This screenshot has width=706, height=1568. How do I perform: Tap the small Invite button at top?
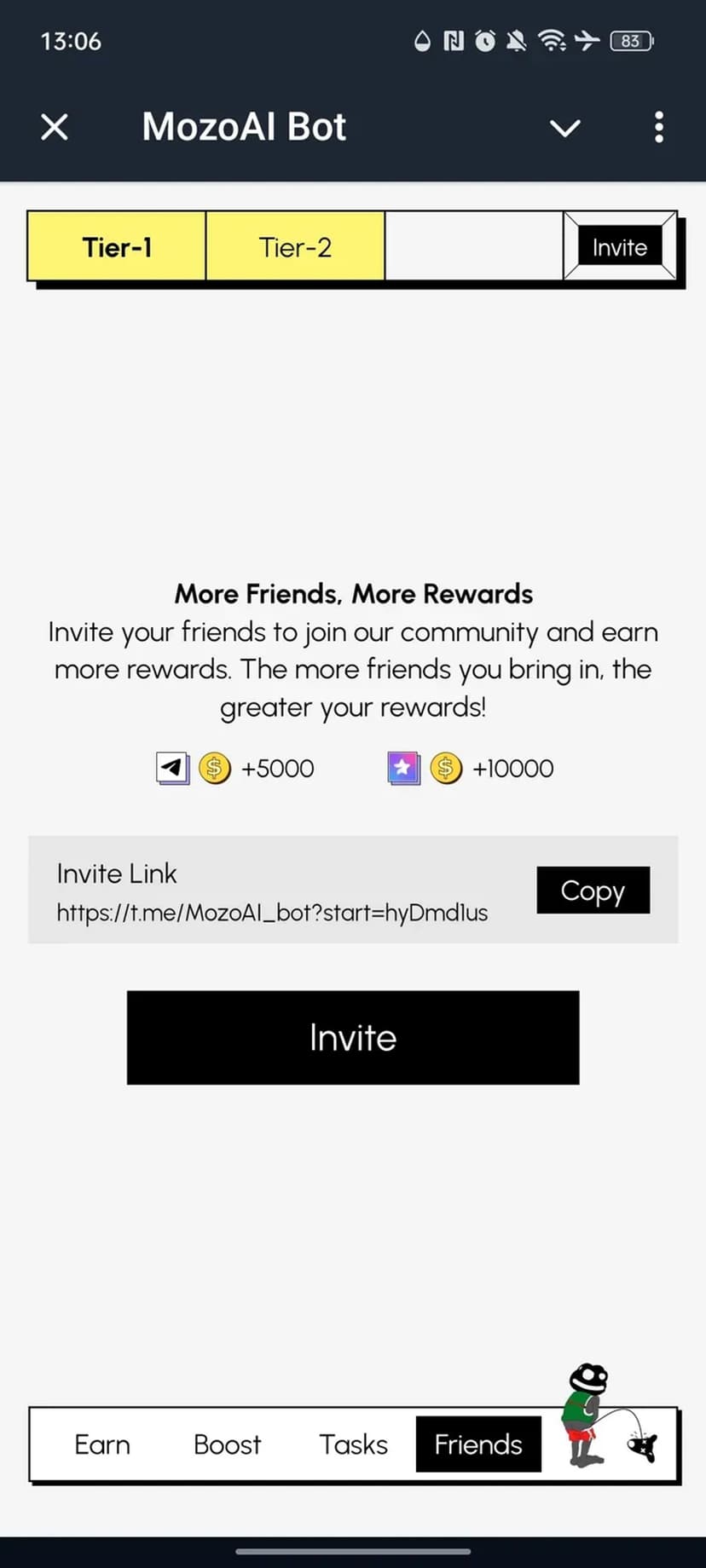pos(620,247)
